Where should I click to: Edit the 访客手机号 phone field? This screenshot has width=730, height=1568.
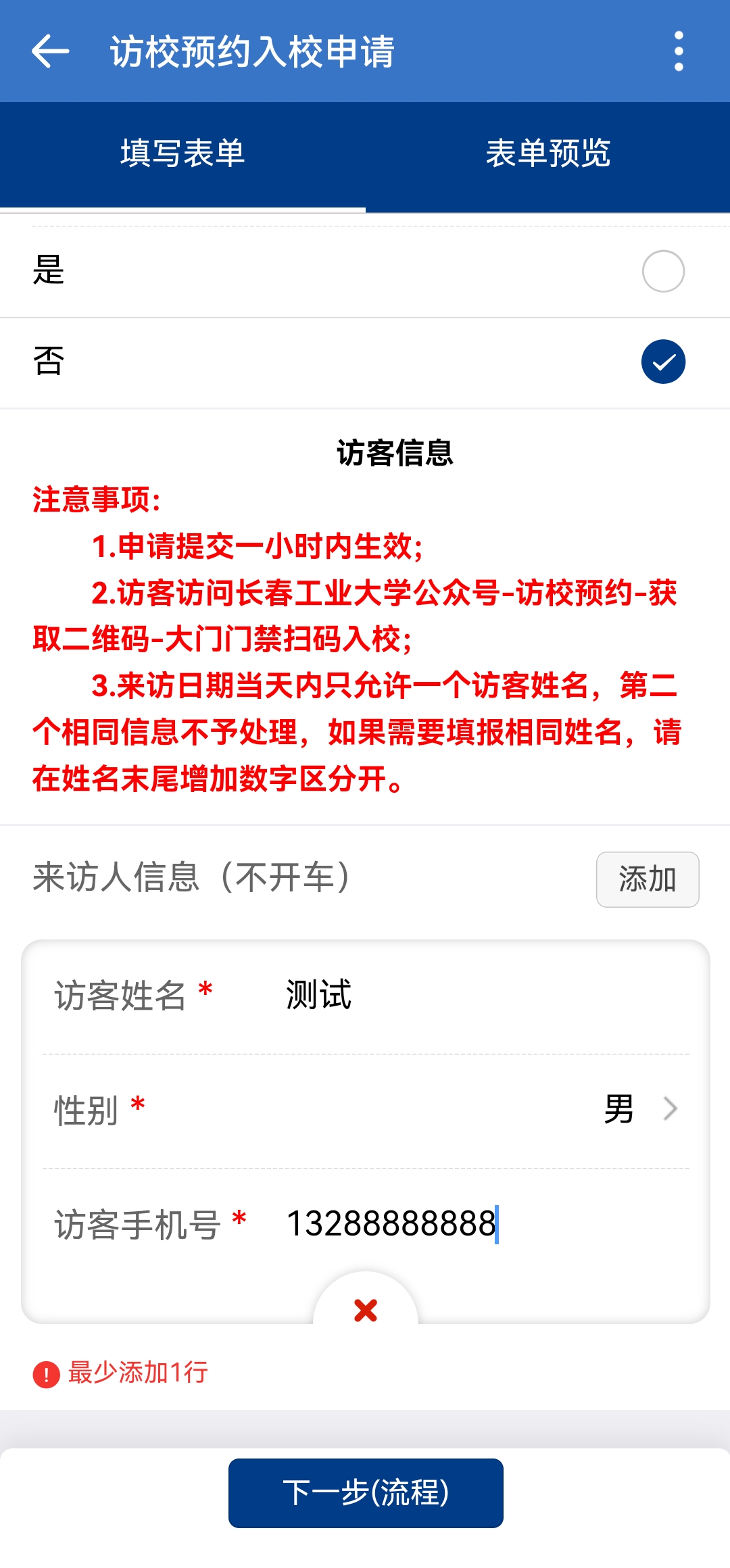point(473,1224)
